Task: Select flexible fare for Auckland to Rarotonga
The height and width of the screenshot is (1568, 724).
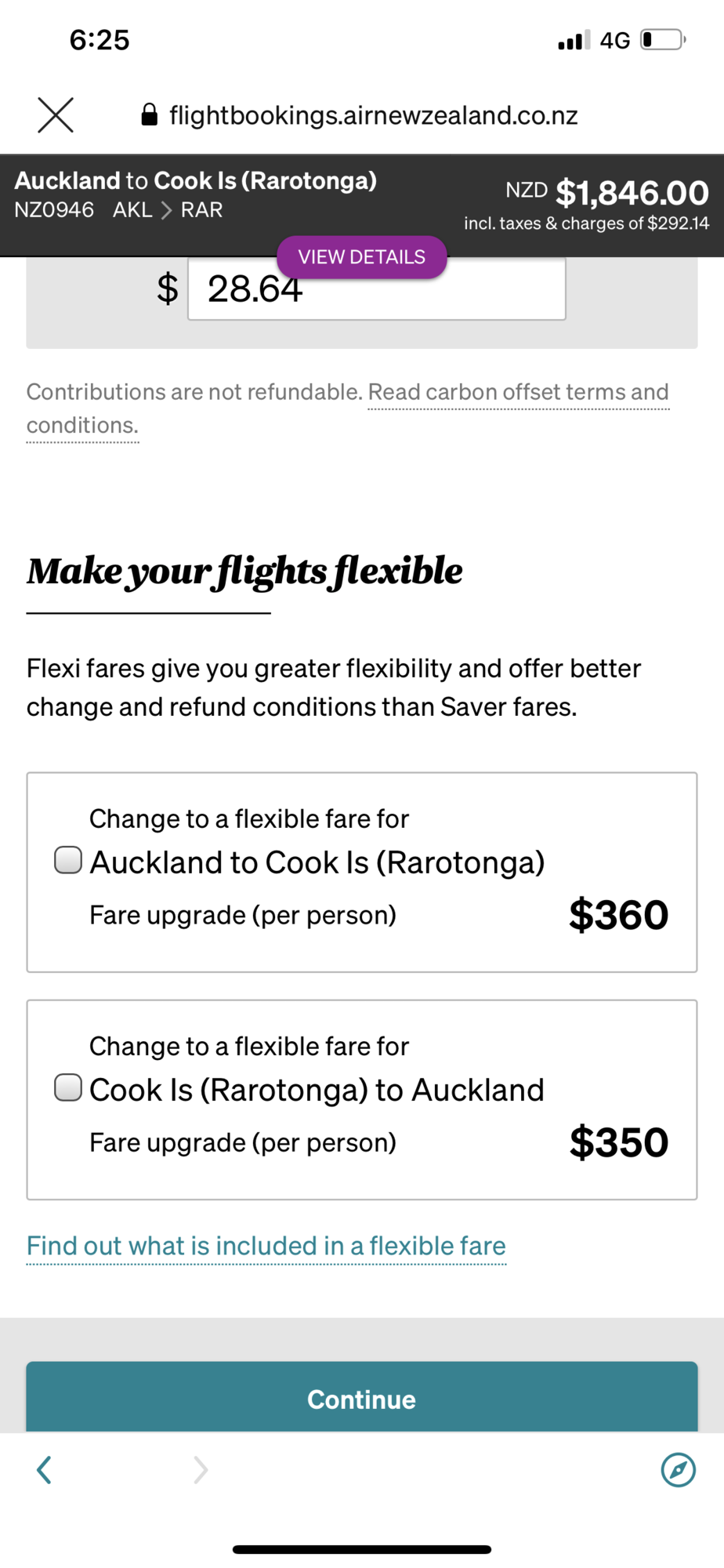Action: tap(68, 860)
